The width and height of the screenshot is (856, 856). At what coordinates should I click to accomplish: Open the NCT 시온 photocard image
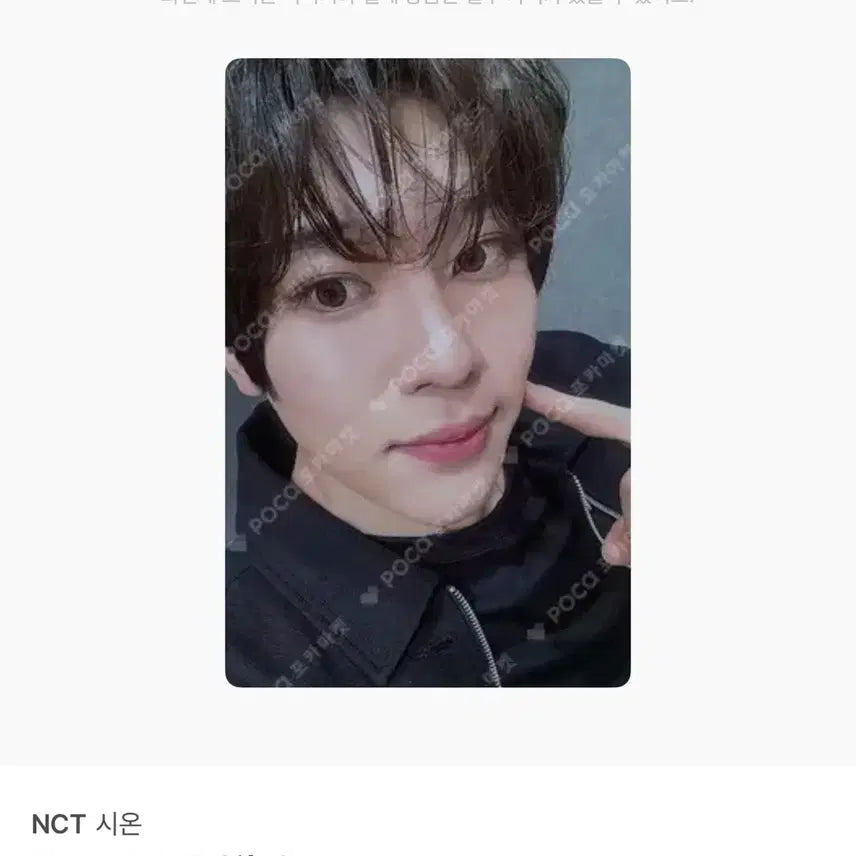(428, 372)
